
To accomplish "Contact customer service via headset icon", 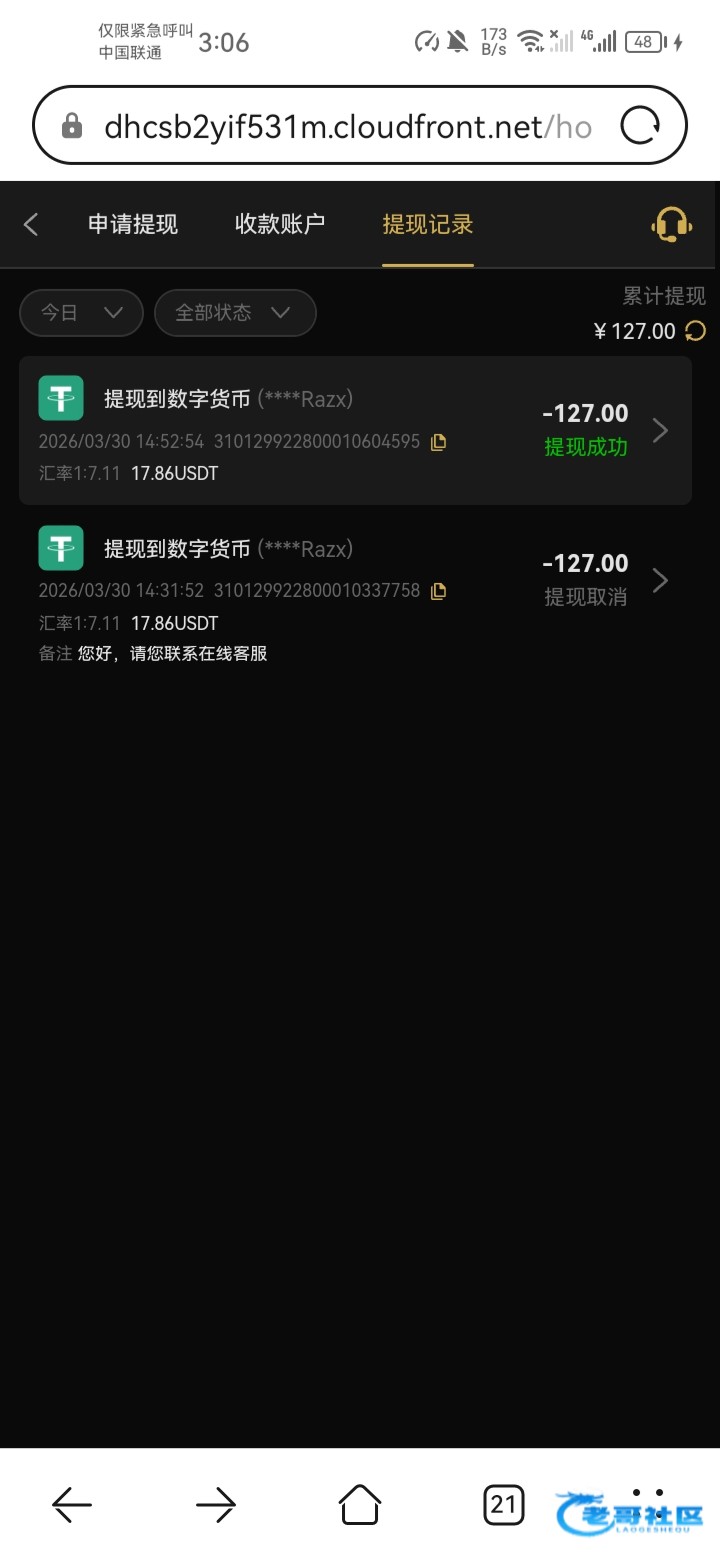I will pyautogui.click(x=671, y=225).
